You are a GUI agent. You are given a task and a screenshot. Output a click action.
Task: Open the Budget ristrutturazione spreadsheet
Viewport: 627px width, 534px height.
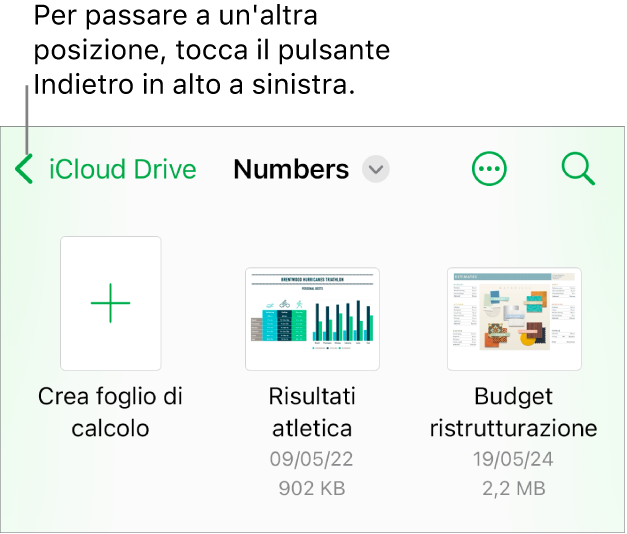[x=514, y=320]
